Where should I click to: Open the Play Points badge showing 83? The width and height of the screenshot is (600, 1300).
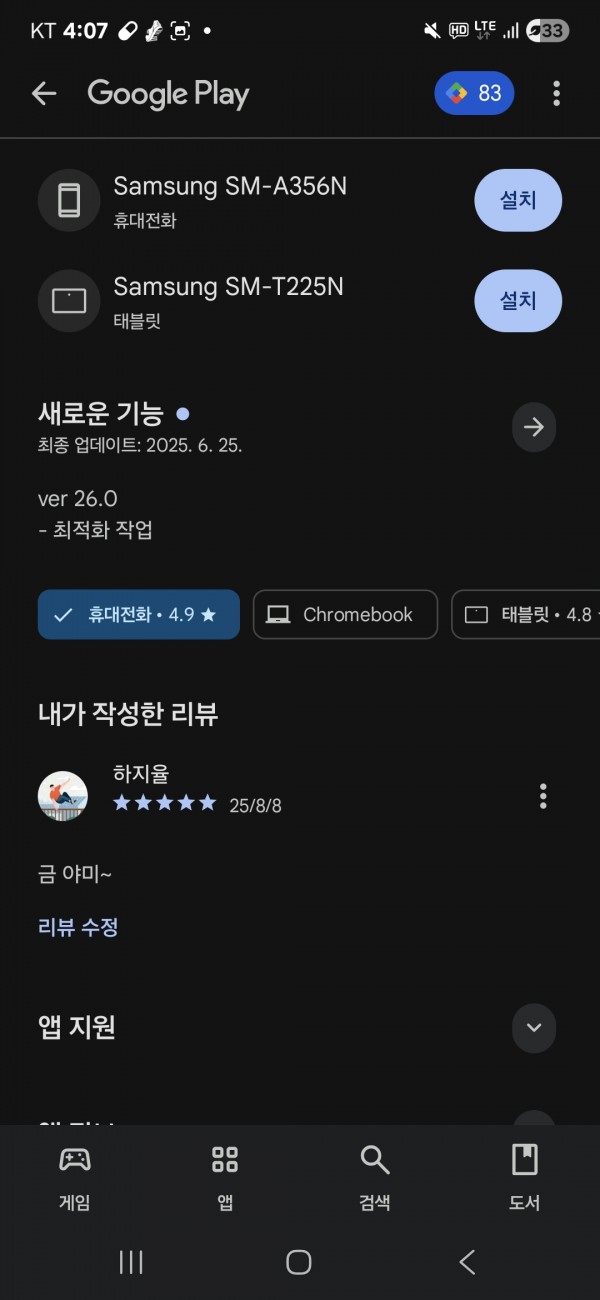tap(475, 94)
